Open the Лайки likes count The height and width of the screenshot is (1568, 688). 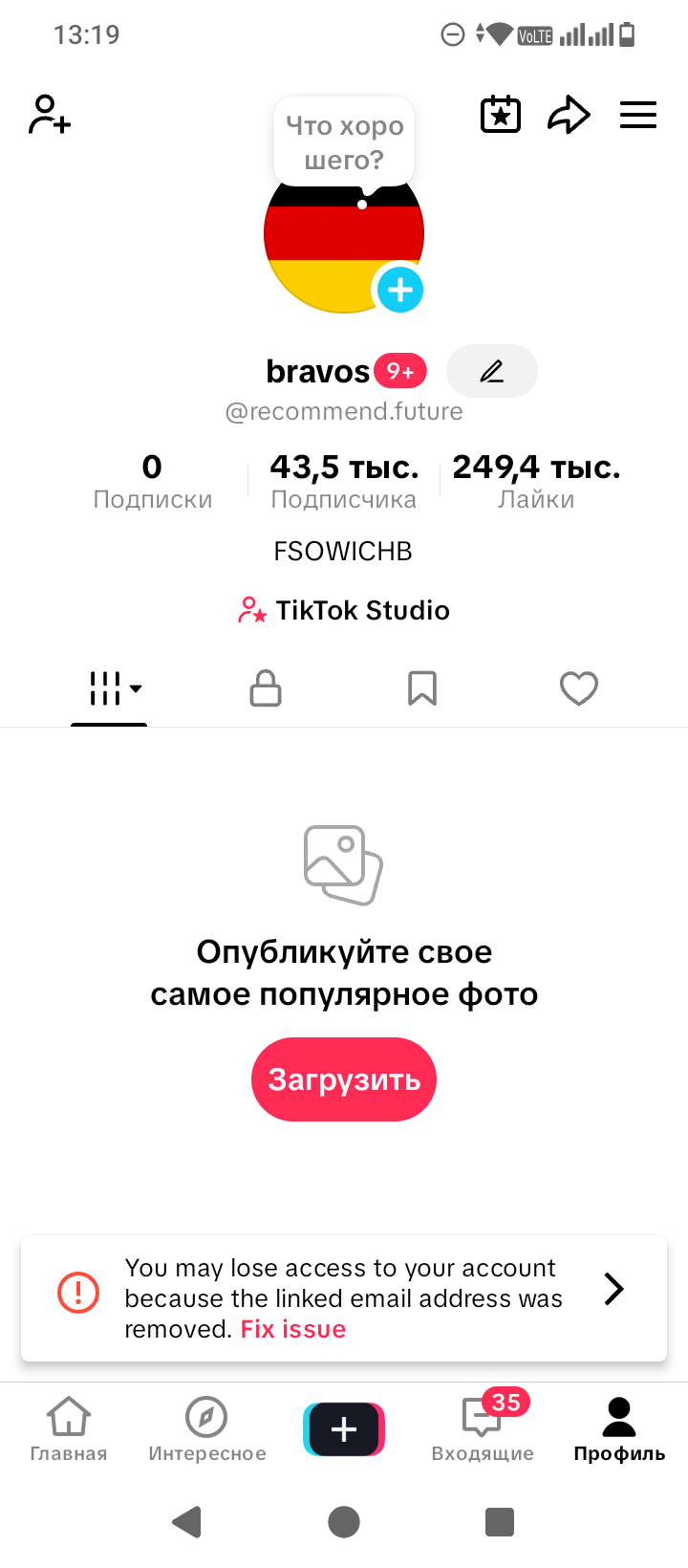point(536,481)
